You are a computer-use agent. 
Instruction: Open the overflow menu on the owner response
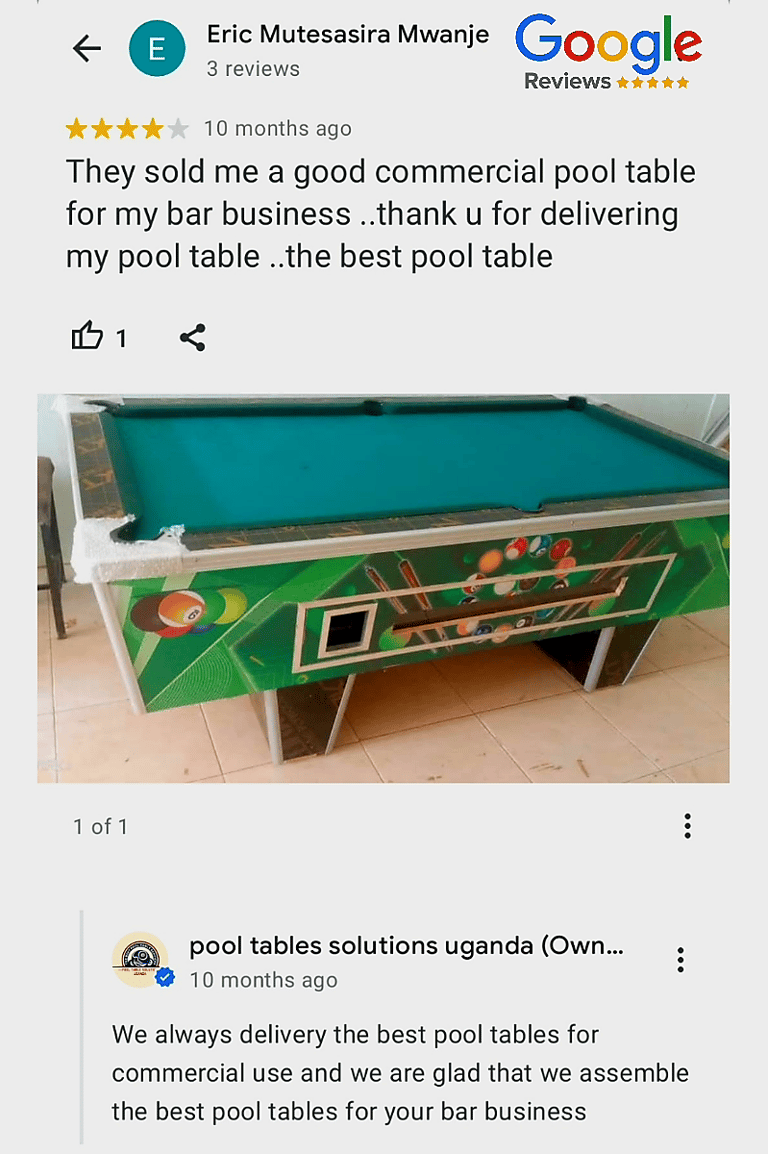680,960
